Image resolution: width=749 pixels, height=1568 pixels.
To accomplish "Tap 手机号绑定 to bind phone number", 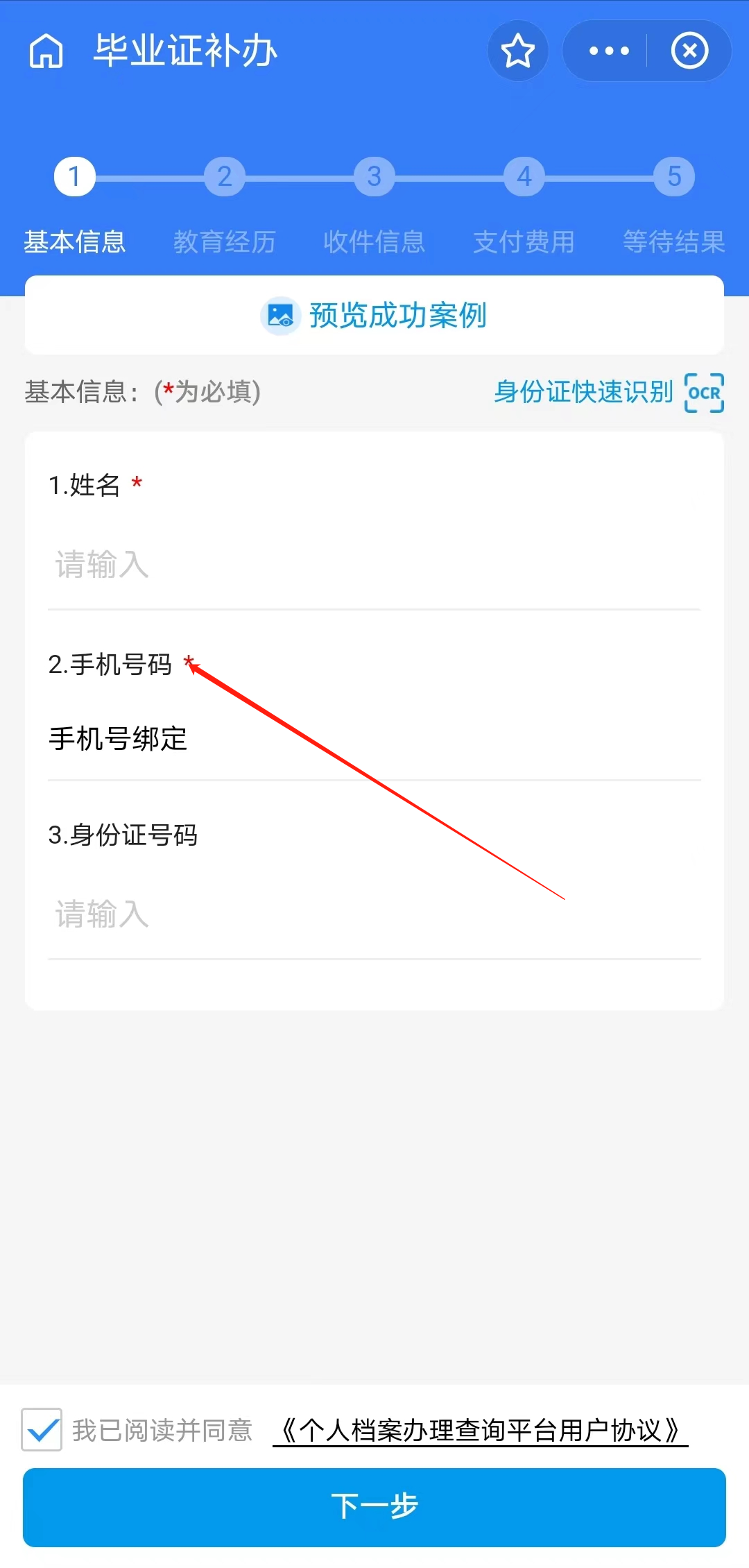I will tap(118, 739).
